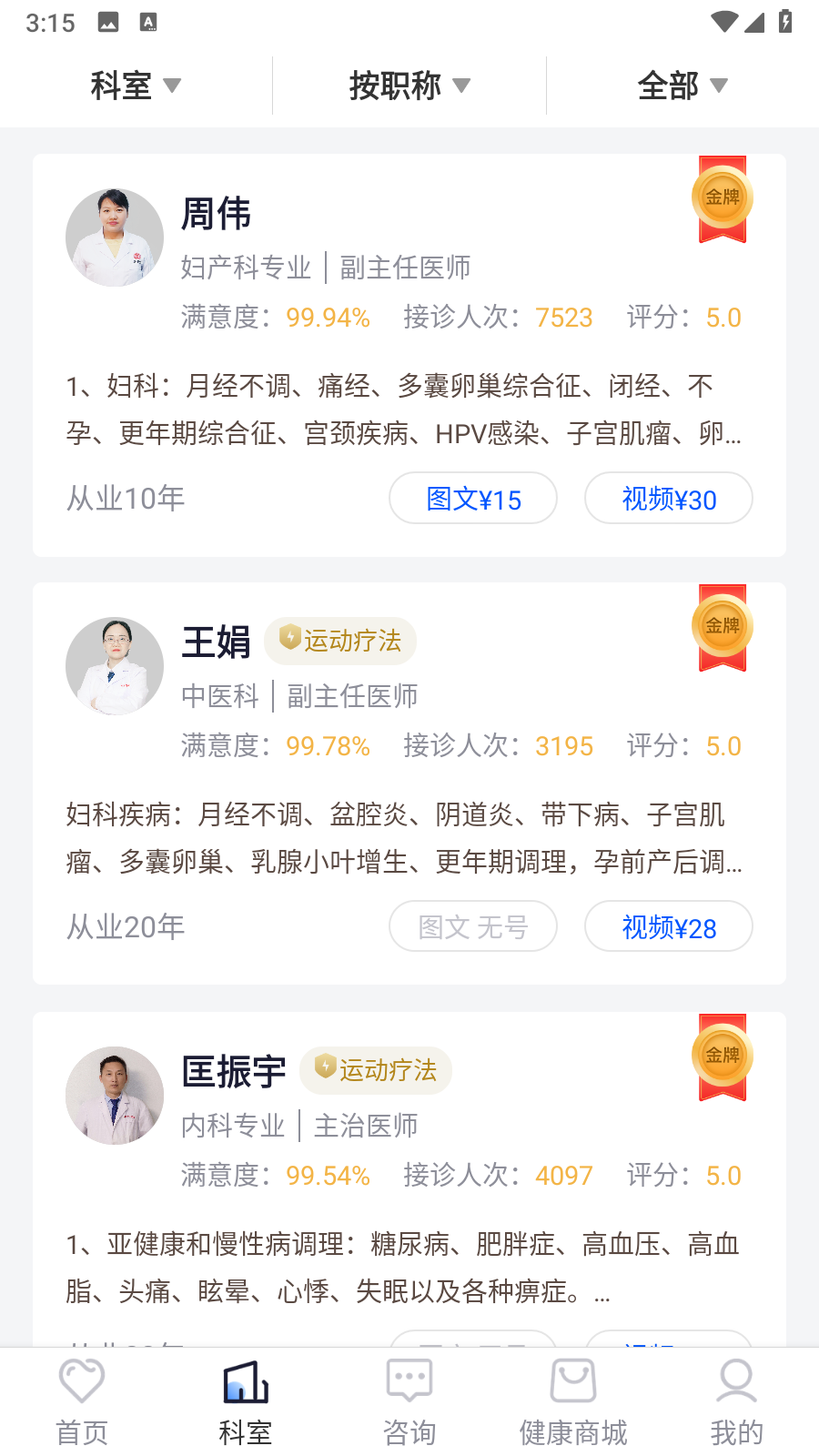This screenshot has height=1456, width=819.
Task: Select the 科室 bottom tab
Action: coord(246,1401)
